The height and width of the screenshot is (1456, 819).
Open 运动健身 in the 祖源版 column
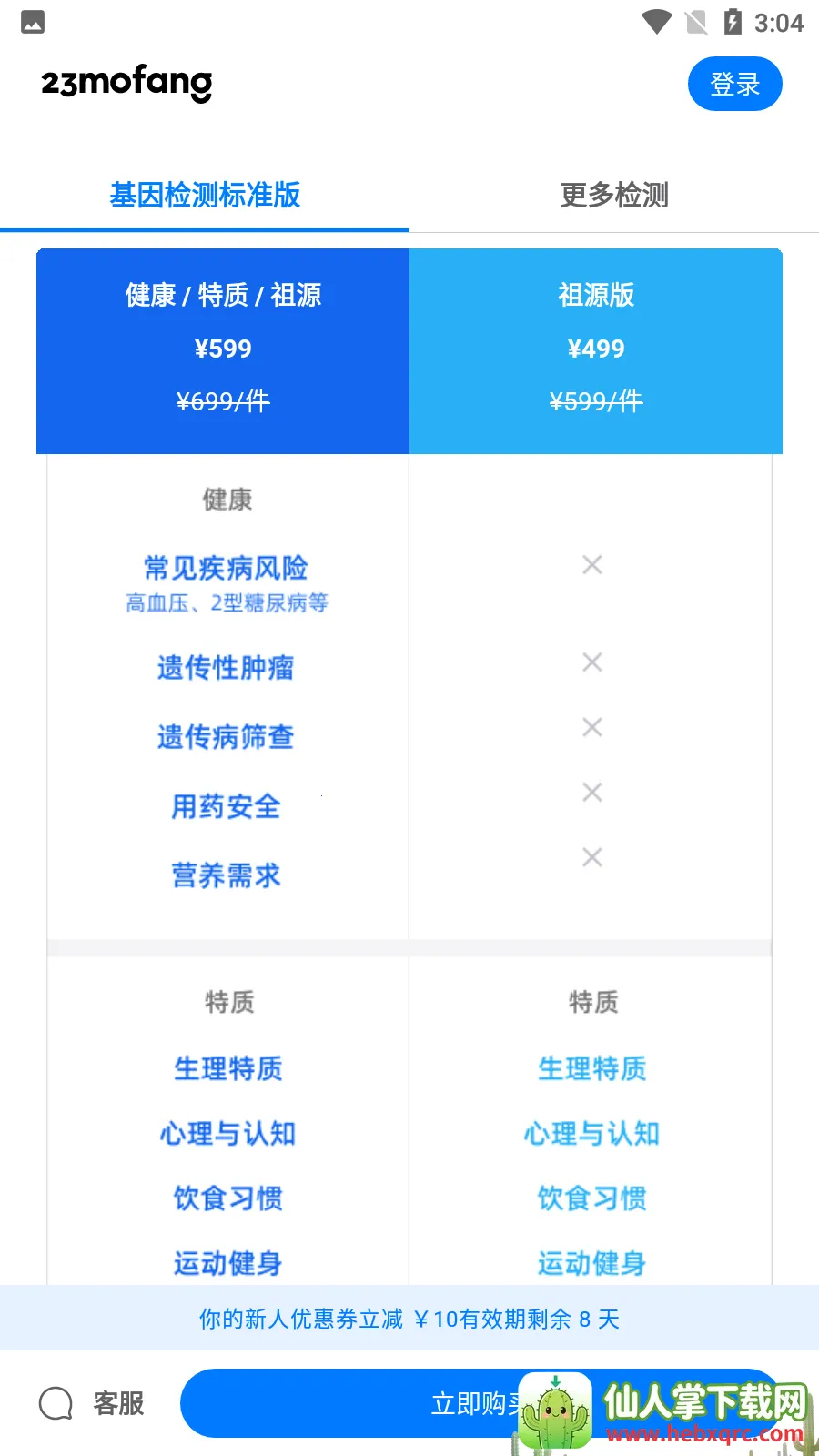coord(591,1263)
